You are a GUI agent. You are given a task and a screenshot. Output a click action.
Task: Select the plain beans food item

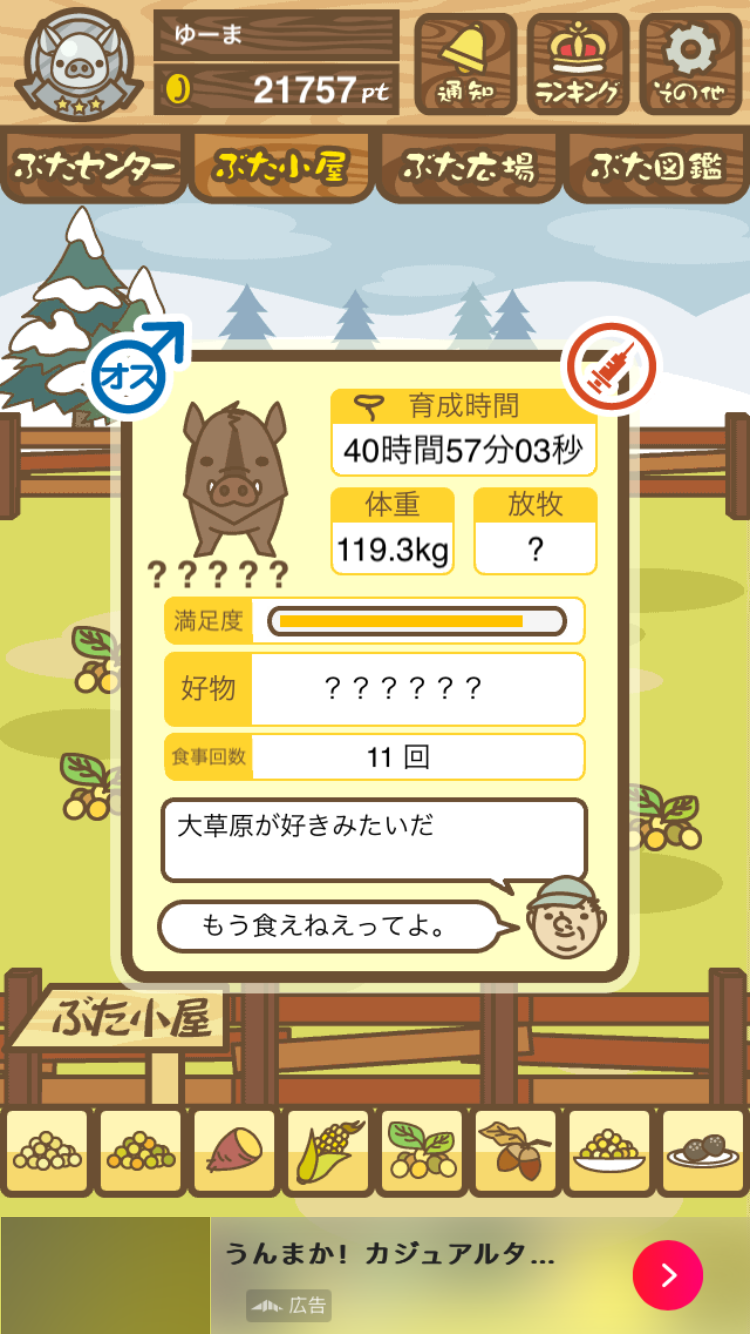[x=46, y=1152]
